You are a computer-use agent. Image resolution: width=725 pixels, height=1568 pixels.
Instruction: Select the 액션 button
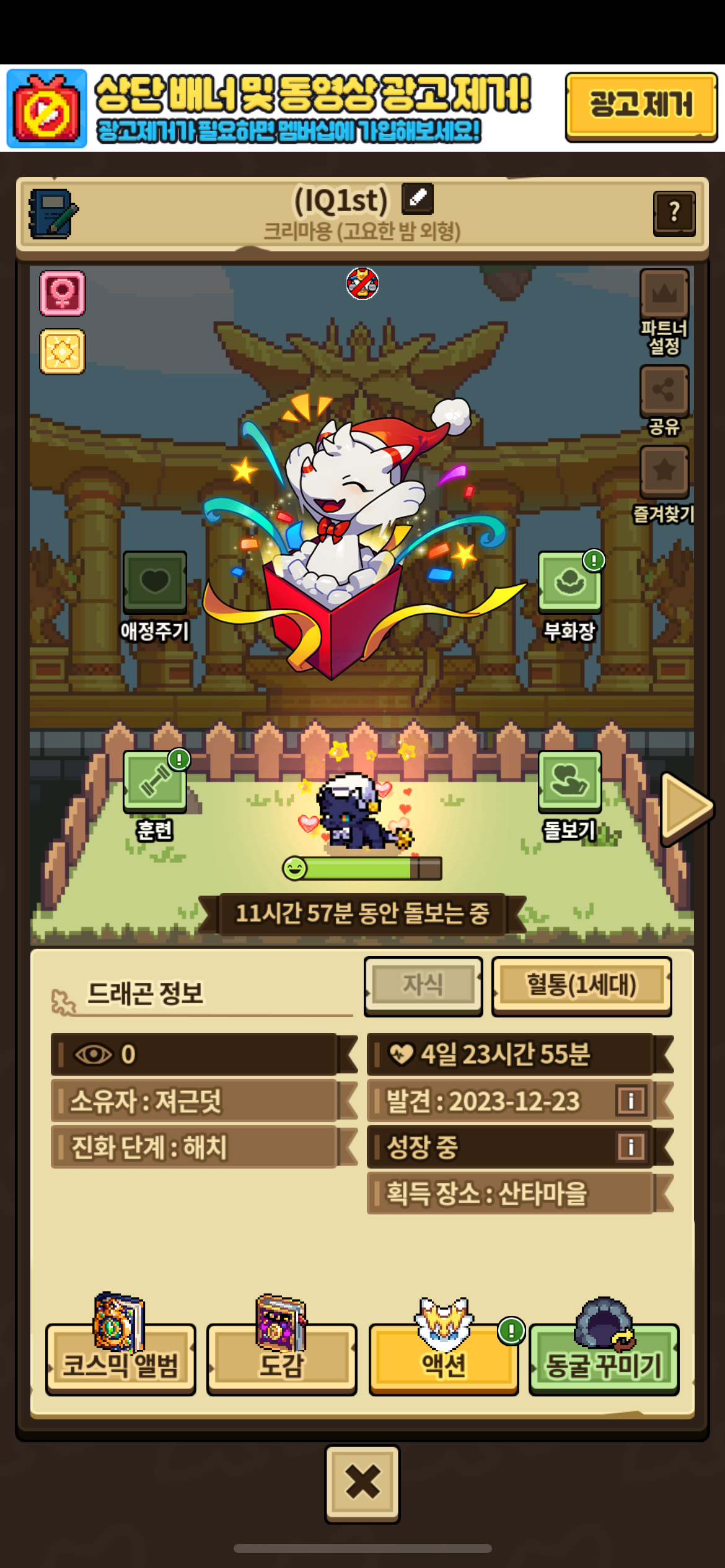(444, 1359)
